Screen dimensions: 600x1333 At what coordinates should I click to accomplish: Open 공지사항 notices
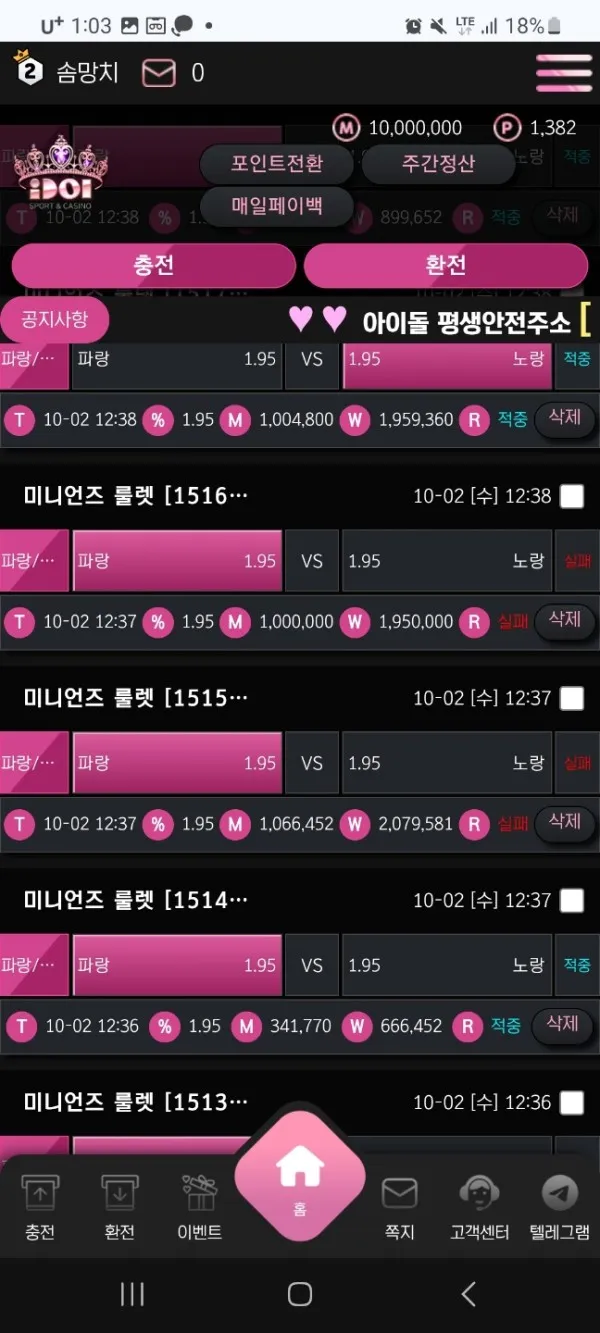pos(56,319)
